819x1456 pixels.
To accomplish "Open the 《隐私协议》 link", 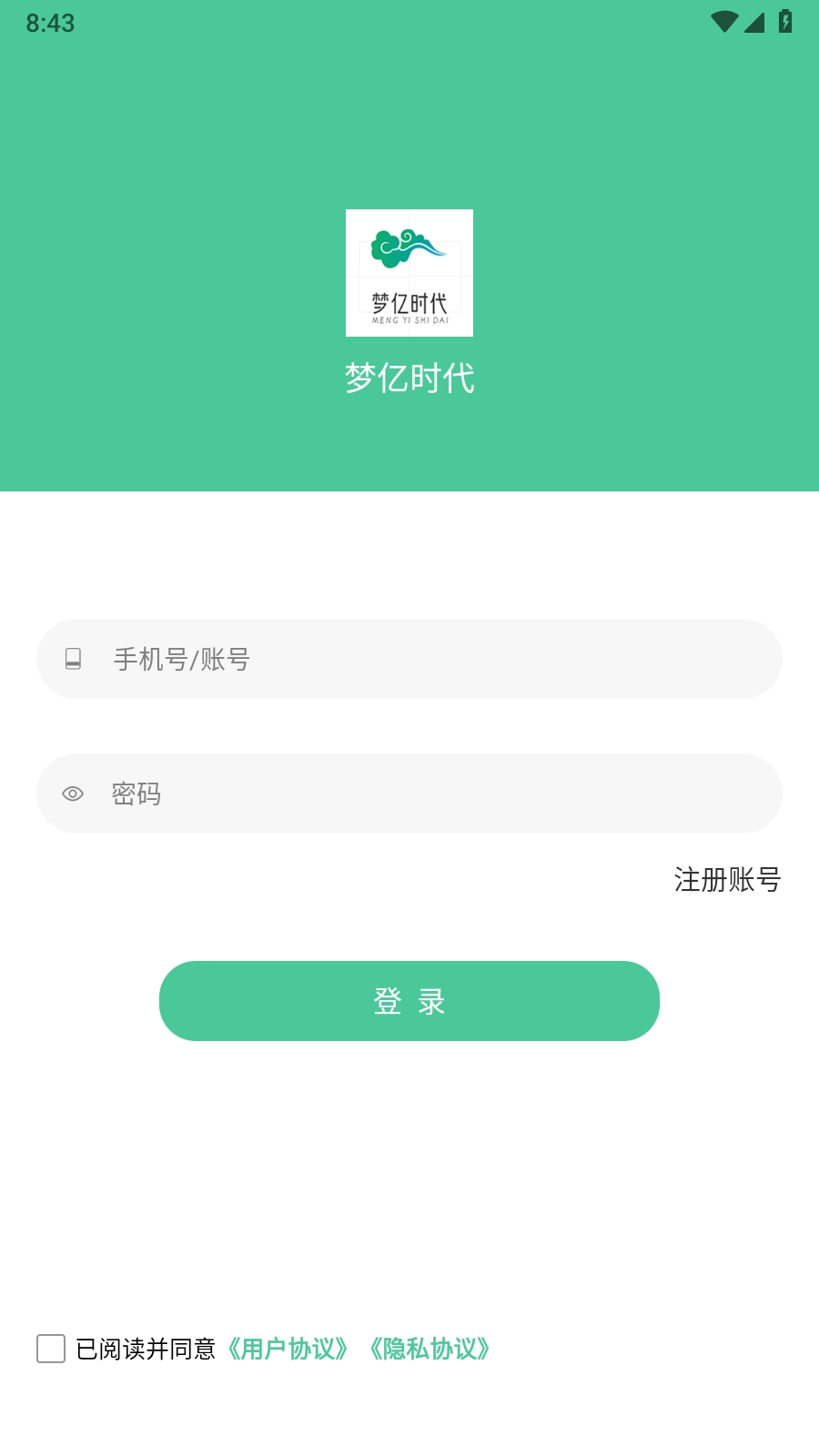I will 430,1349.
